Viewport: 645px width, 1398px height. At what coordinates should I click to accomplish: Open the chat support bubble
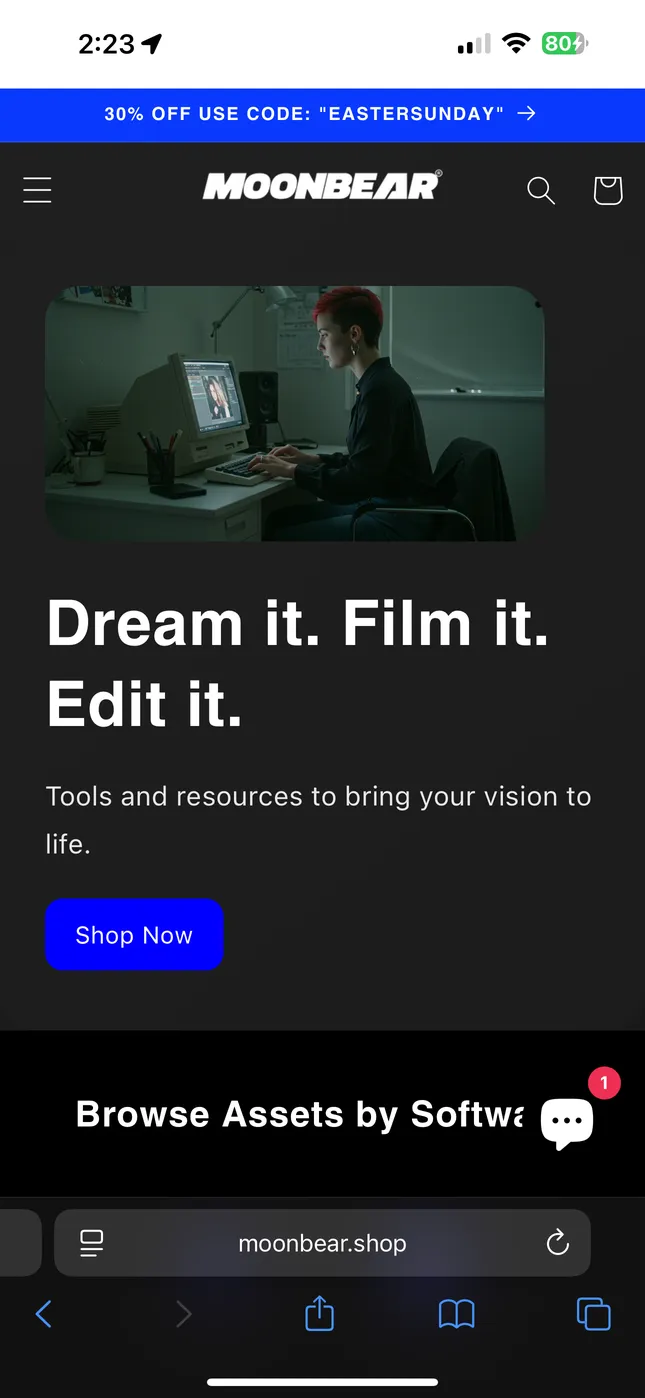(x=567, y=1122)
